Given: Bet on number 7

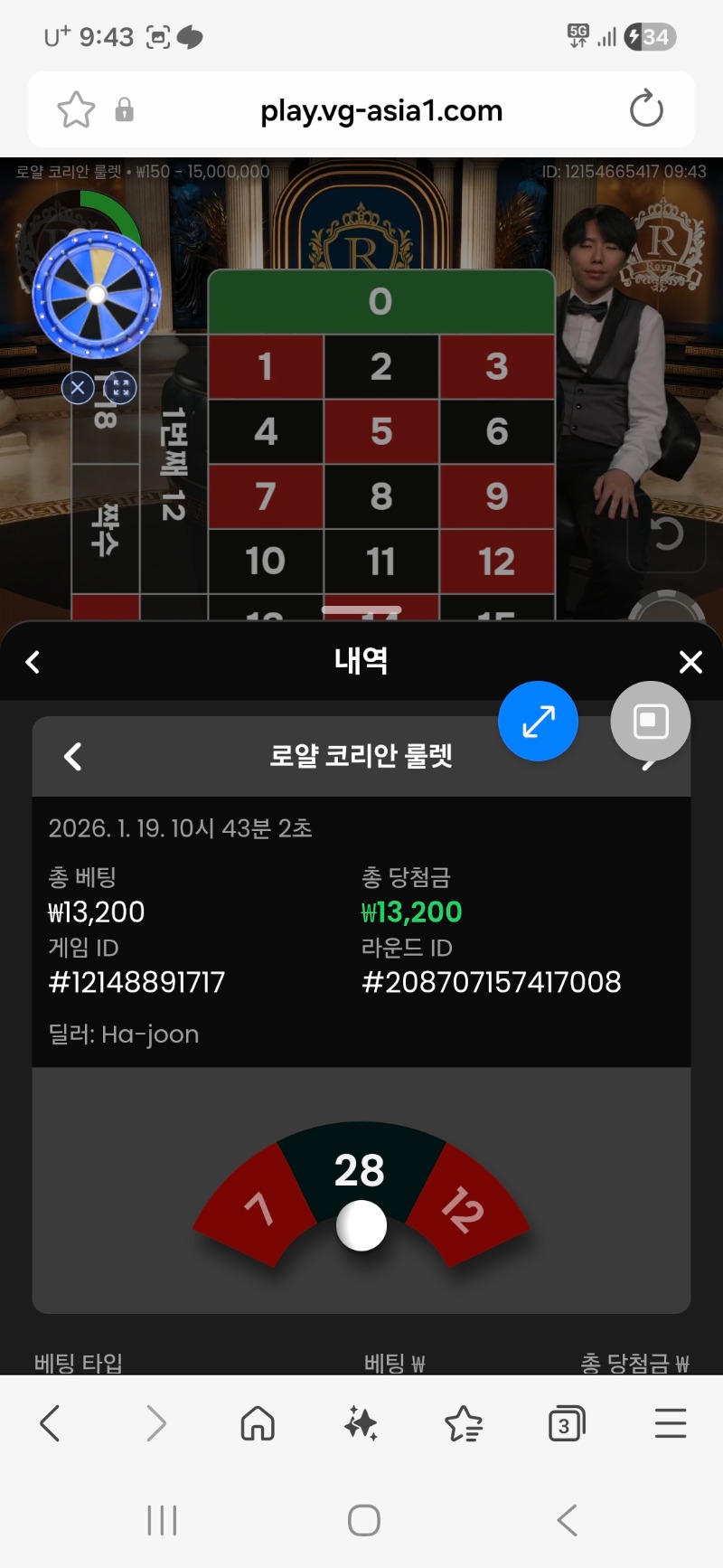Looking at the screenshot, I should point(265,496).
